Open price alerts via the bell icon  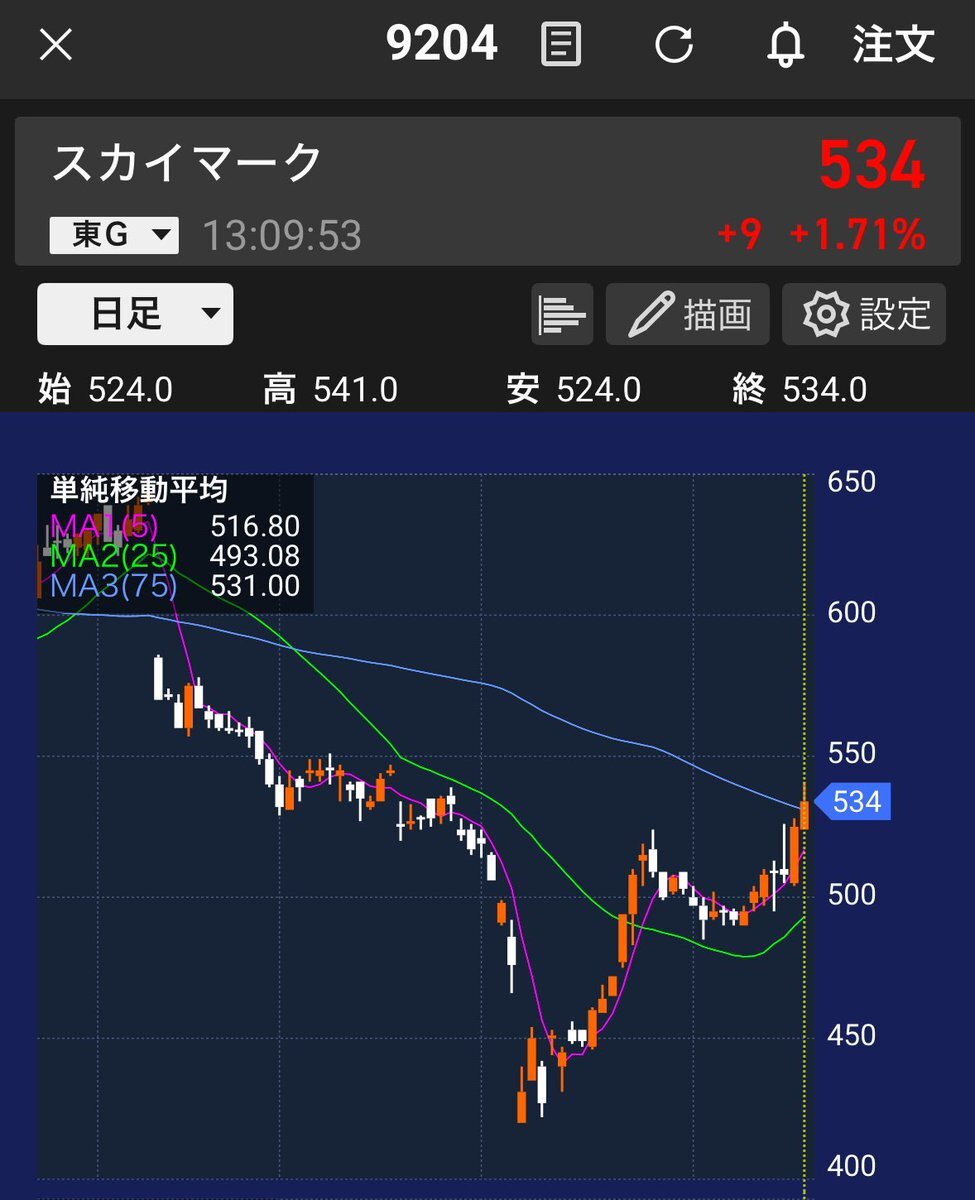pyautogui.click(x=786, y=43)
